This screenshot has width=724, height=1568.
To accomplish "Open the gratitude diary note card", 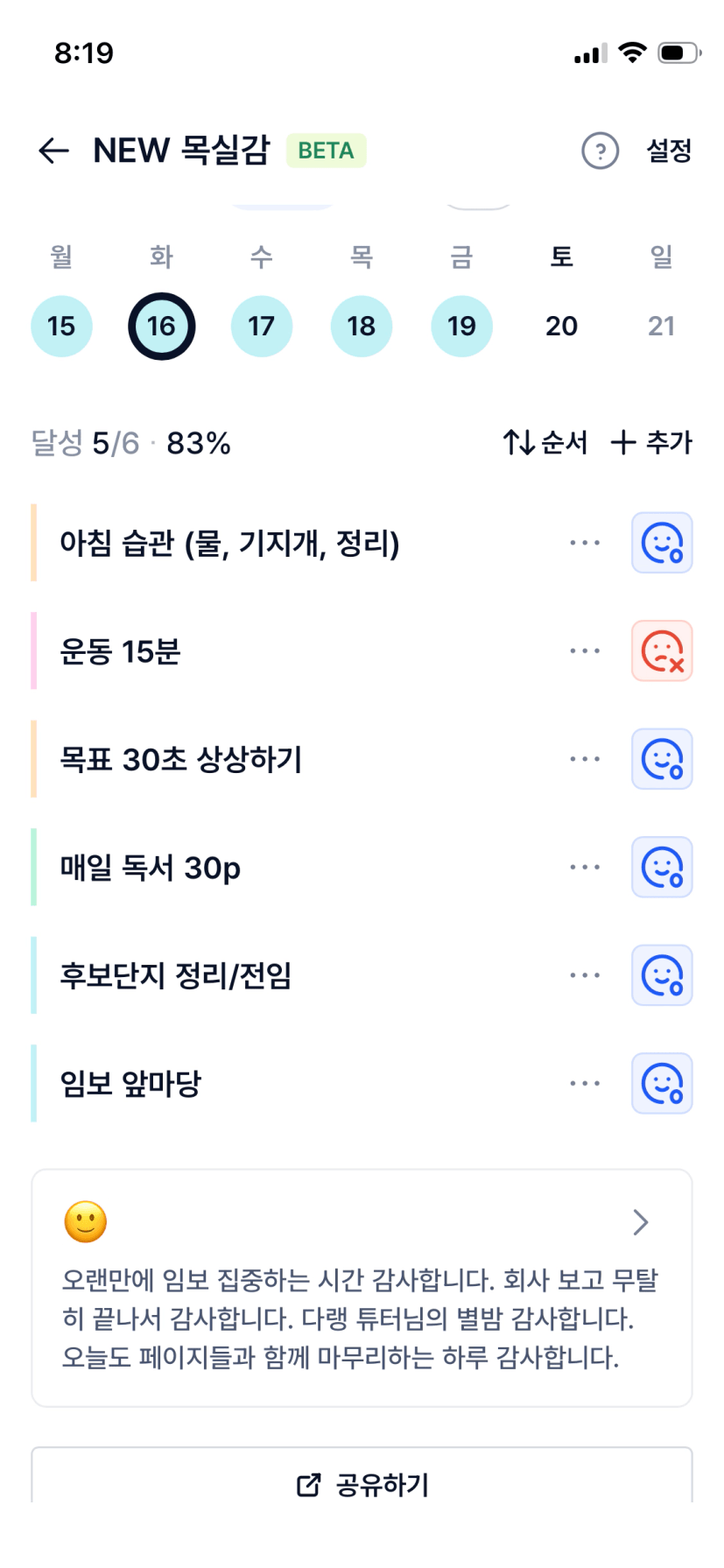I will click(362, 1287).
